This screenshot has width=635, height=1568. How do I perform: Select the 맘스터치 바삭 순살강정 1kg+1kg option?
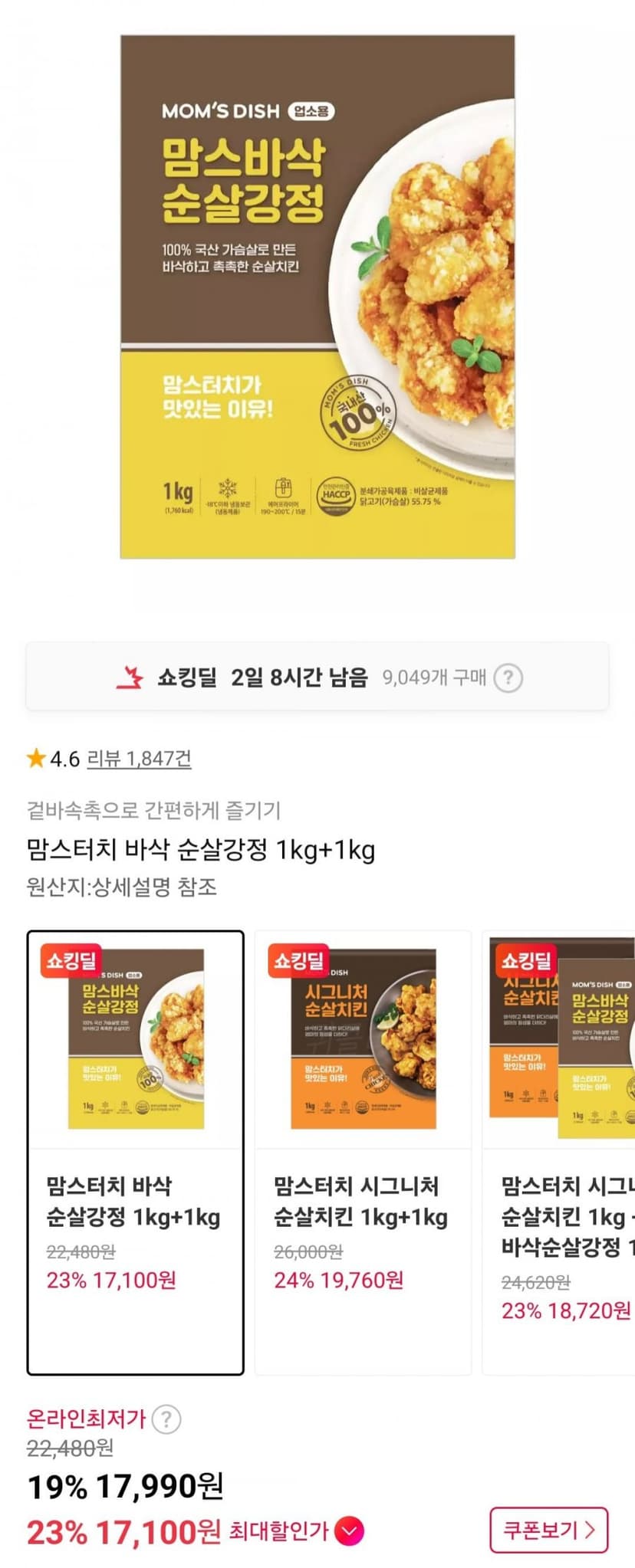coord(136,1153)
